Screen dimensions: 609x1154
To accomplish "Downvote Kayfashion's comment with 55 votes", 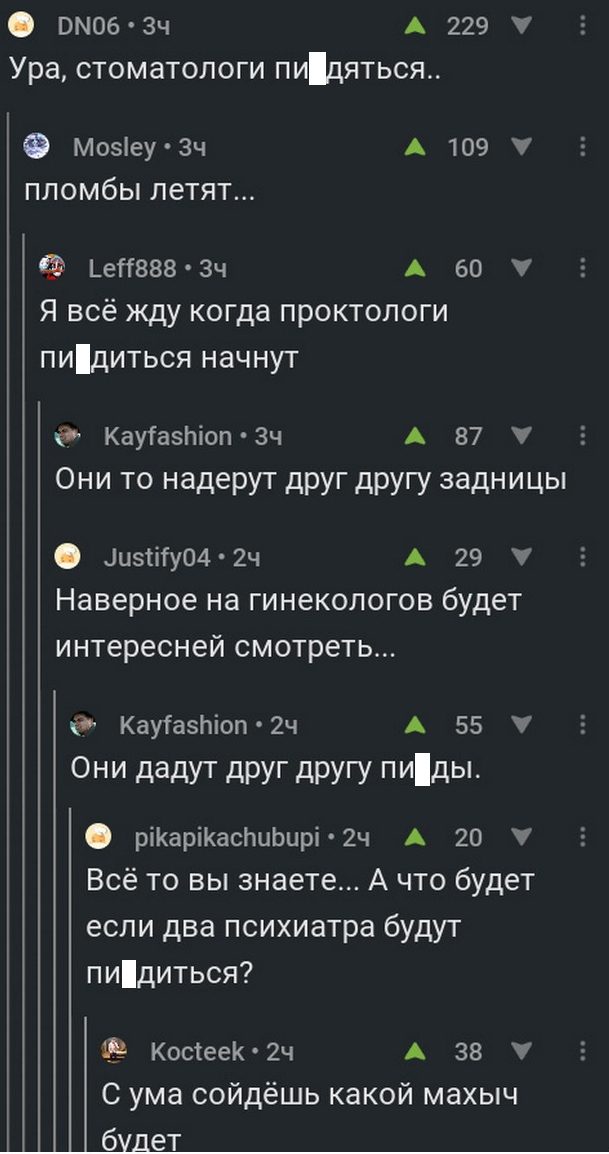I will 521,725.
